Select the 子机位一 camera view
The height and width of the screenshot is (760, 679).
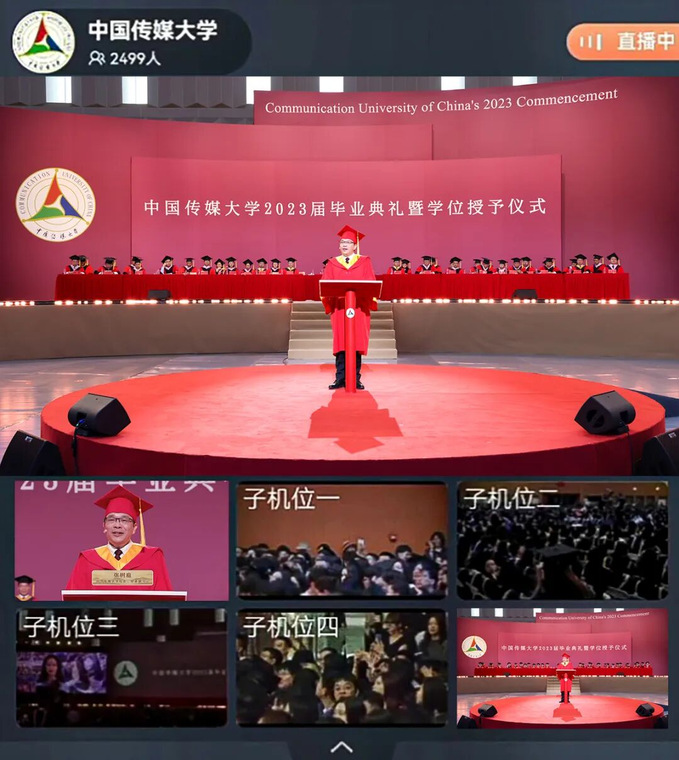pyautogui.click(x=342, y=541)
